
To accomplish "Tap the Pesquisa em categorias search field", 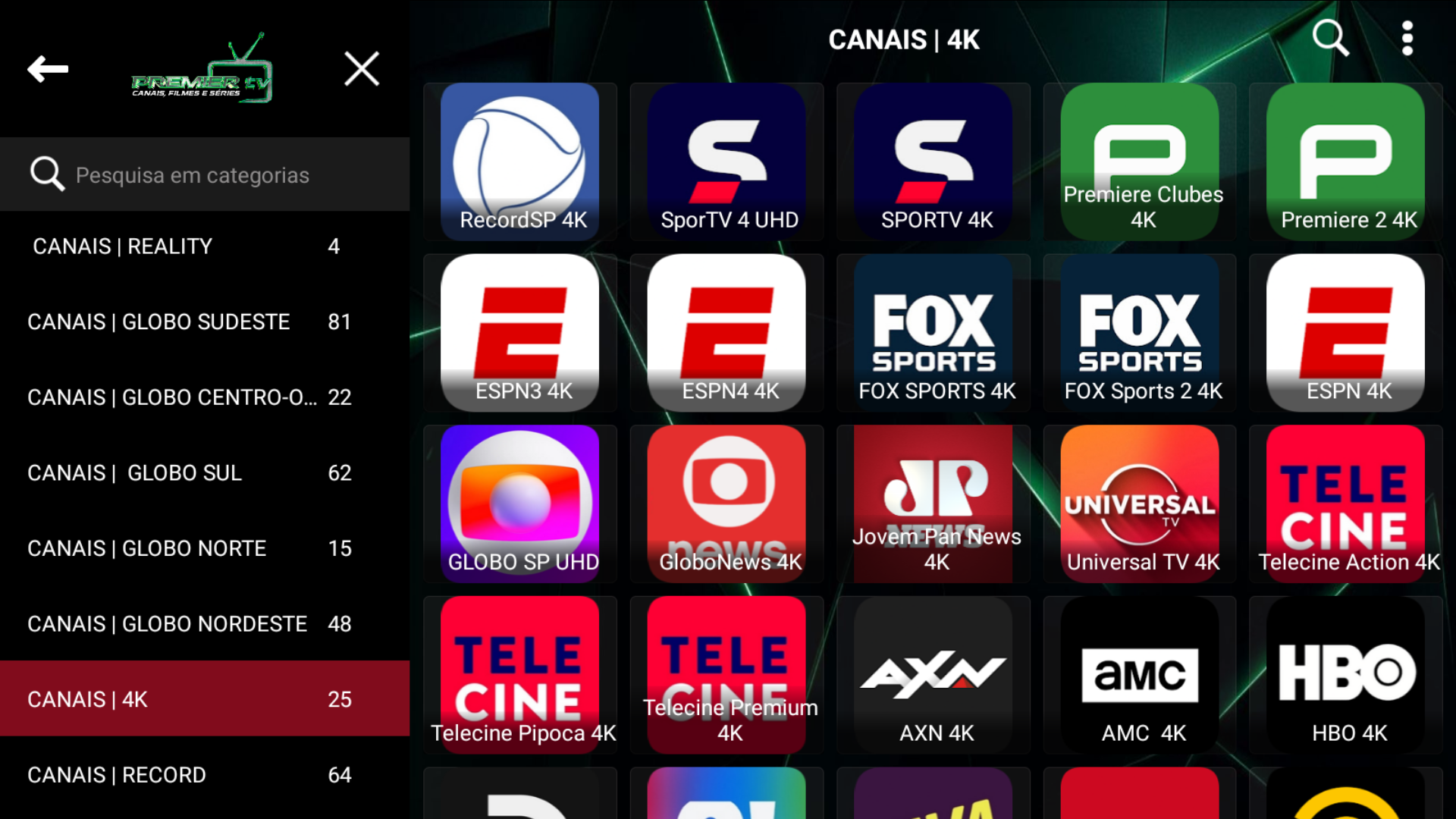I will click(x=205, y=175).
